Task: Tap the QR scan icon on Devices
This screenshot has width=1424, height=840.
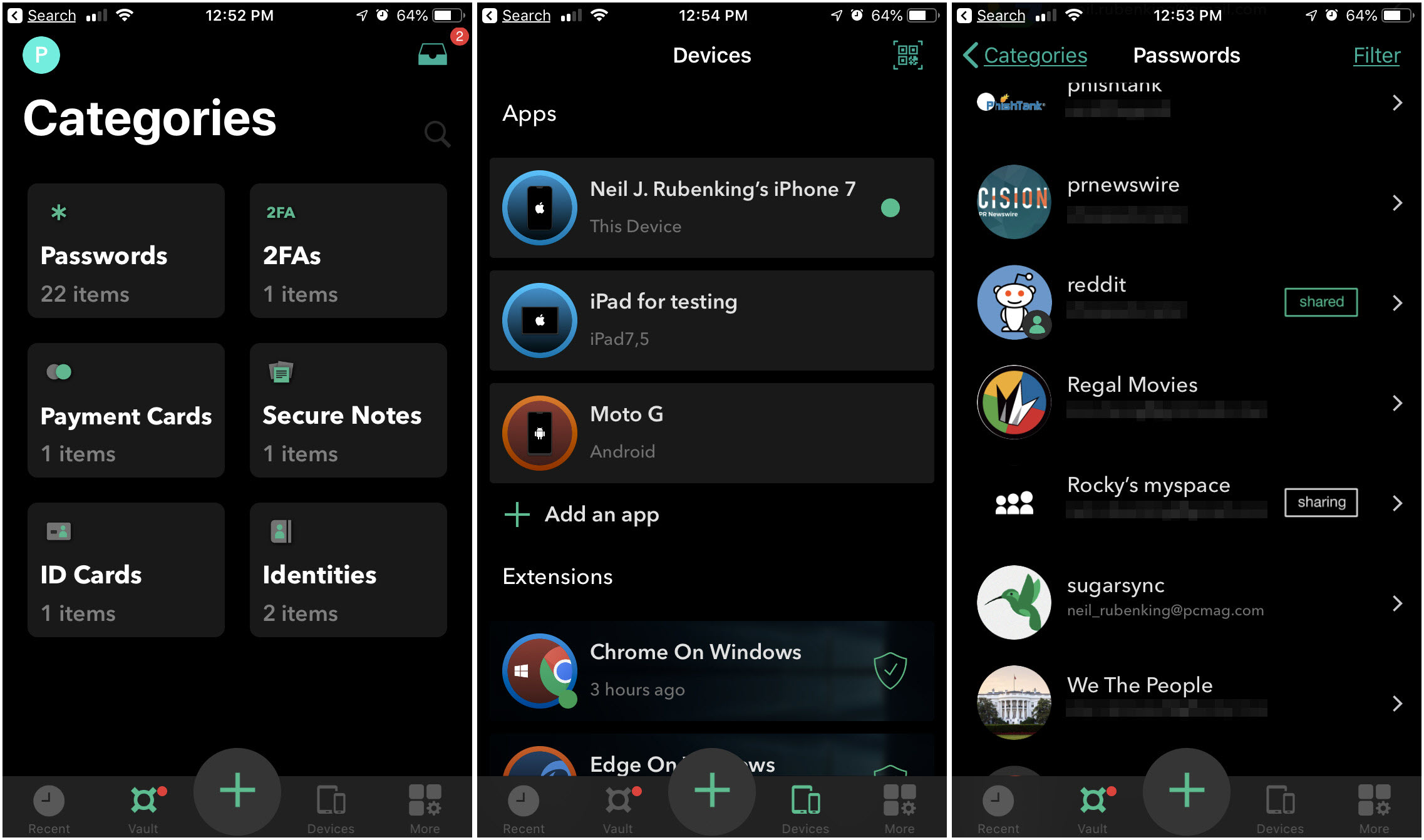Action: coord(907,55)
